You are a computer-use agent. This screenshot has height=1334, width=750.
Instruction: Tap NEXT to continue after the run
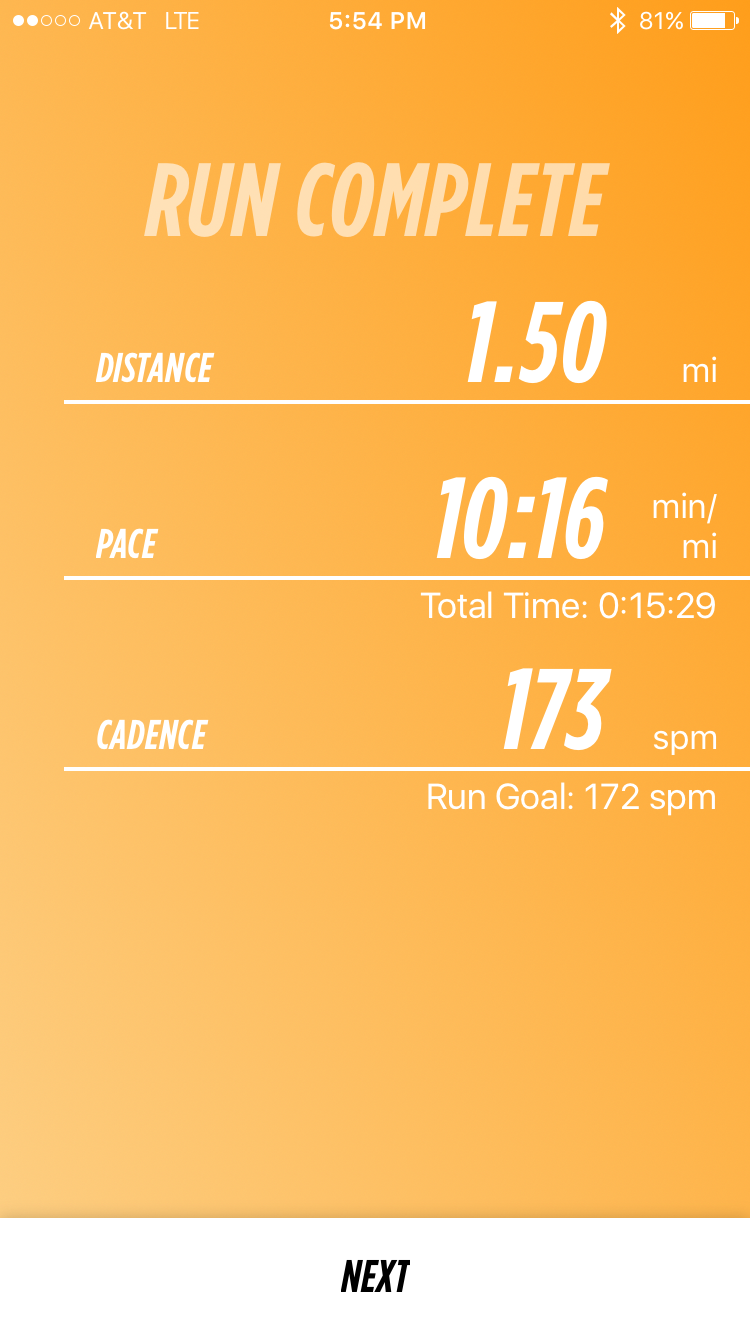coord(375,1276)
